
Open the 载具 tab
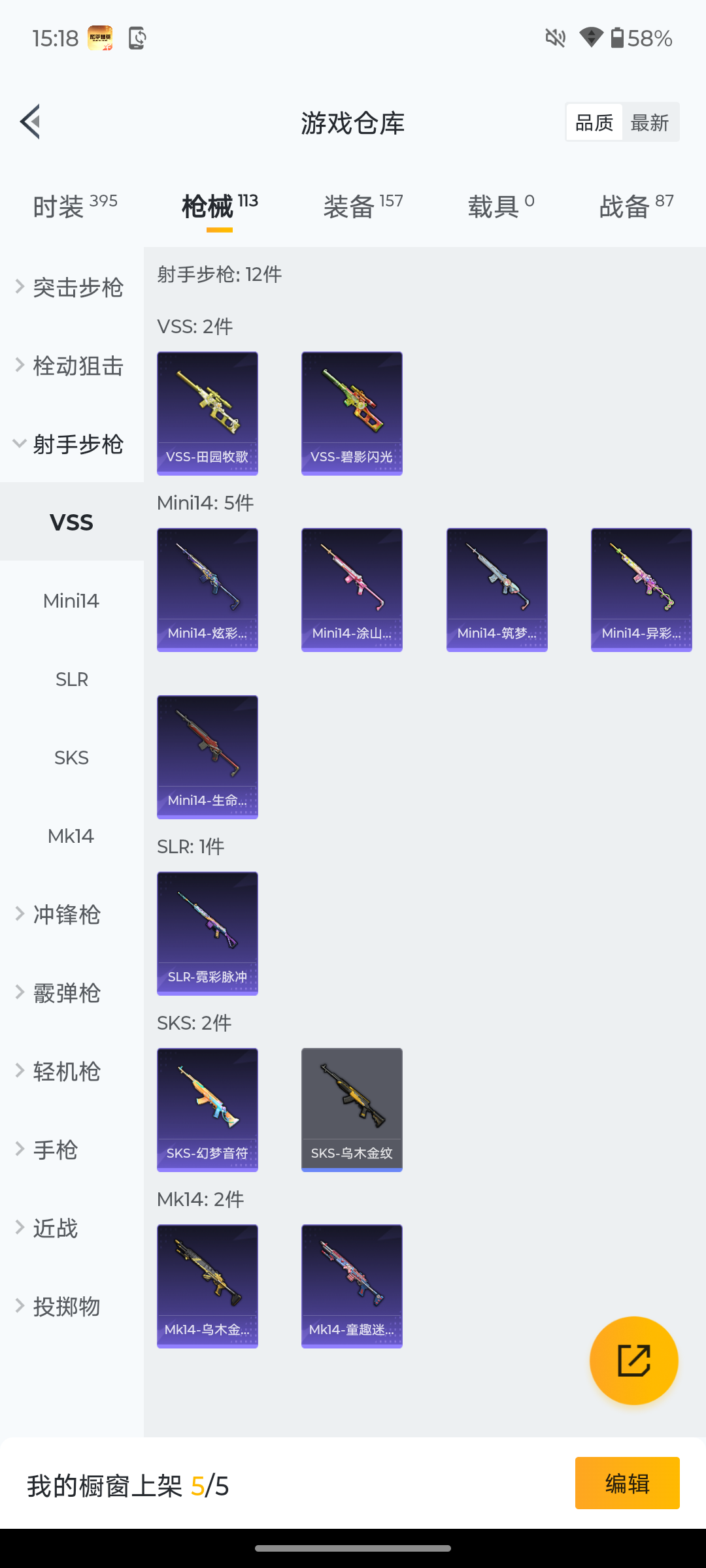(x=498, y=204)
